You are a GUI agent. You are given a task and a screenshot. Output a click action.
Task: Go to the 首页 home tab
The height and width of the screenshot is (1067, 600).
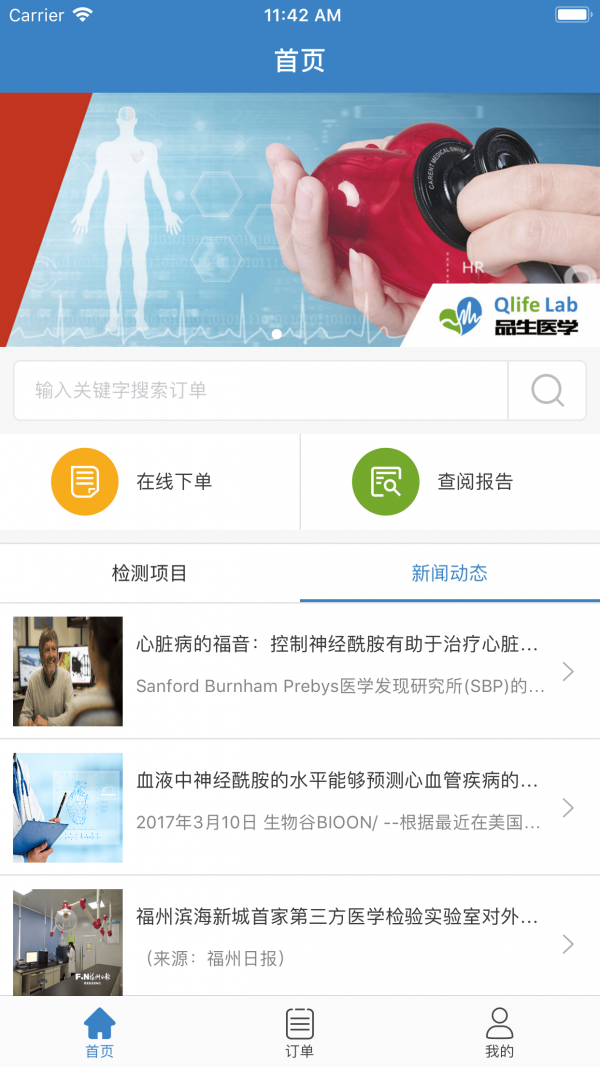100,1032
